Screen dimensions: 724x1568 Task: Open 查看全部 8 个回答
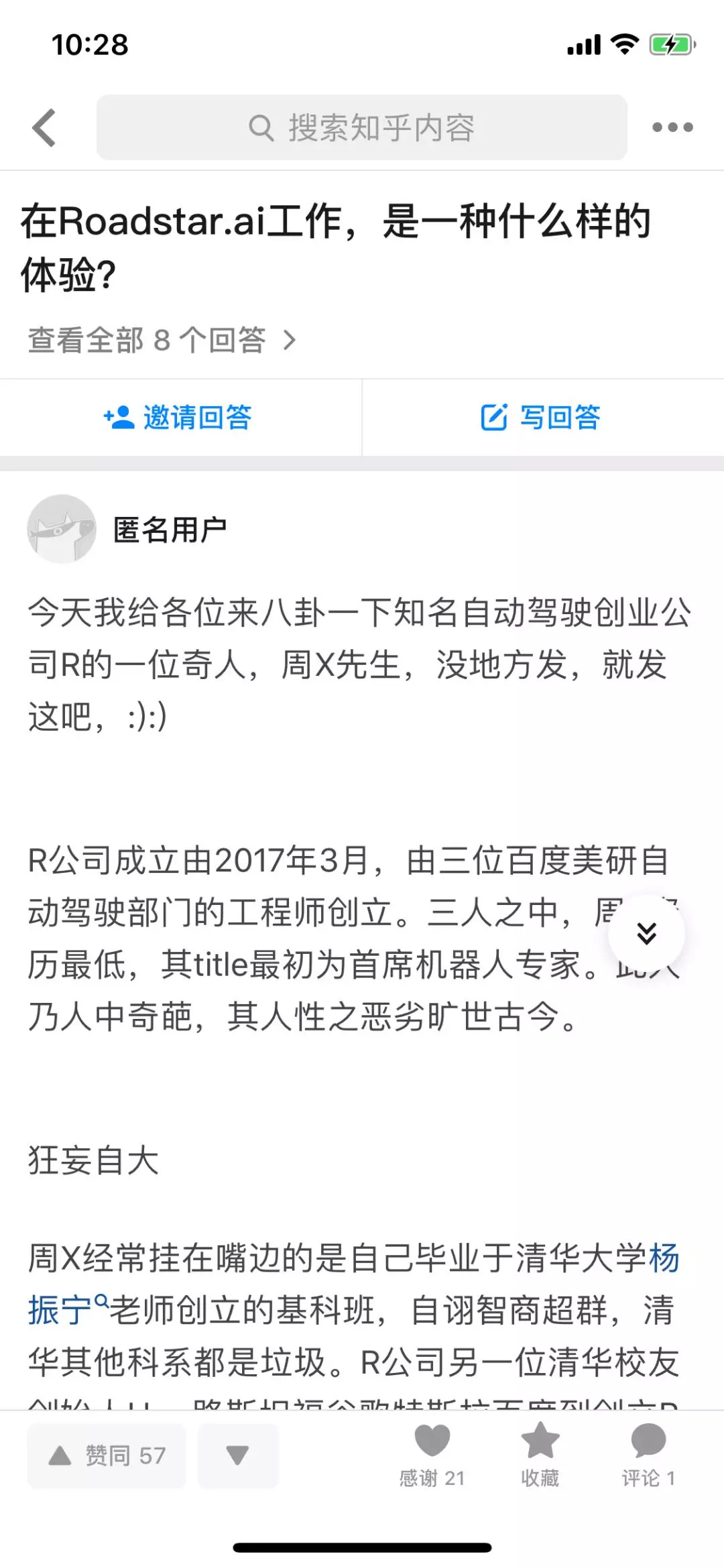click(x=162, y=341)
